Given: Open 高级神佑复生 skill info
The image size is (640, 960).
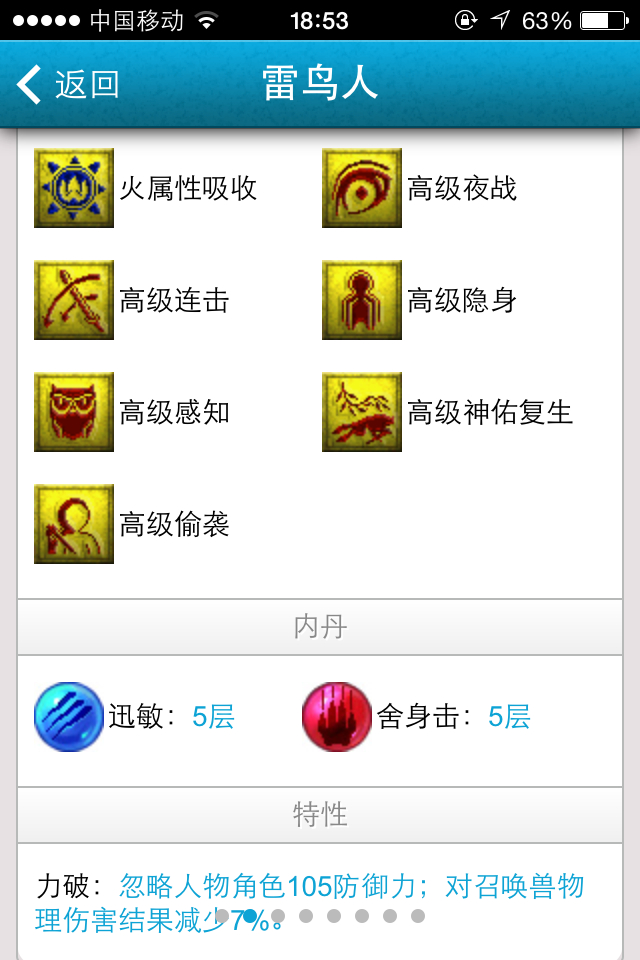Looking at the screenshot, I should pos(362,412).
